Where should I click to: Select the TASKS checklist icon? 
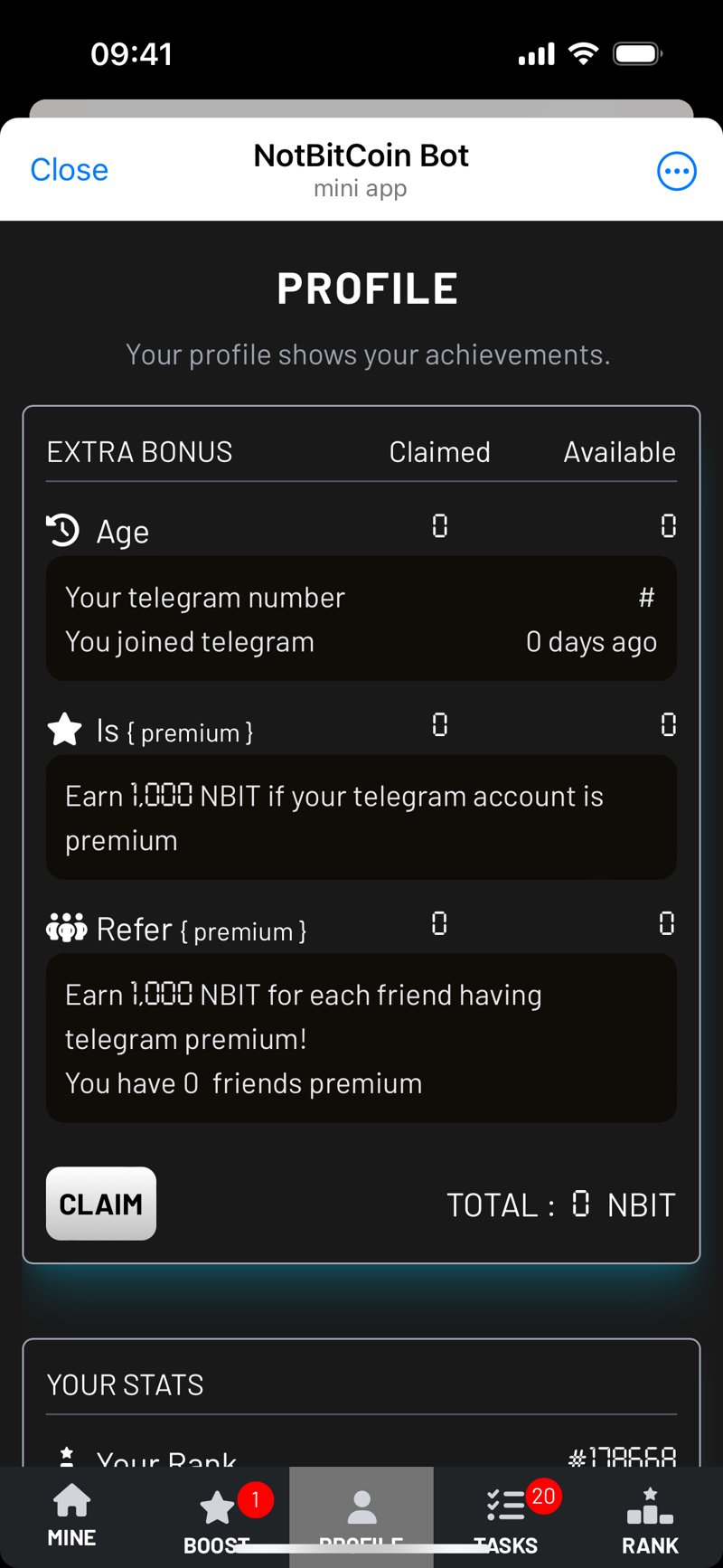(502, 1503)
